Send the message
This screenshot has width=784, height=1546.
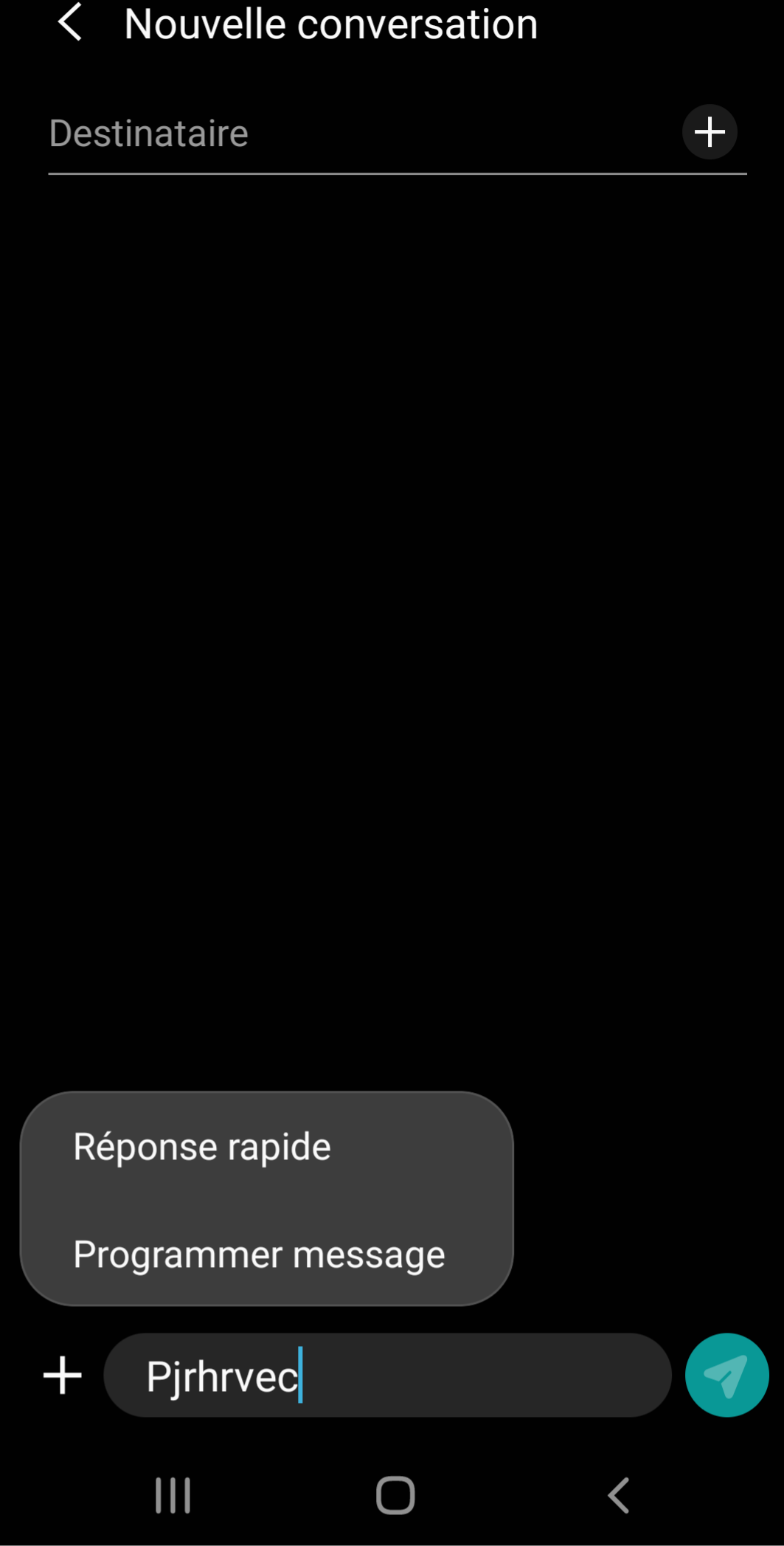[726, 1376]
